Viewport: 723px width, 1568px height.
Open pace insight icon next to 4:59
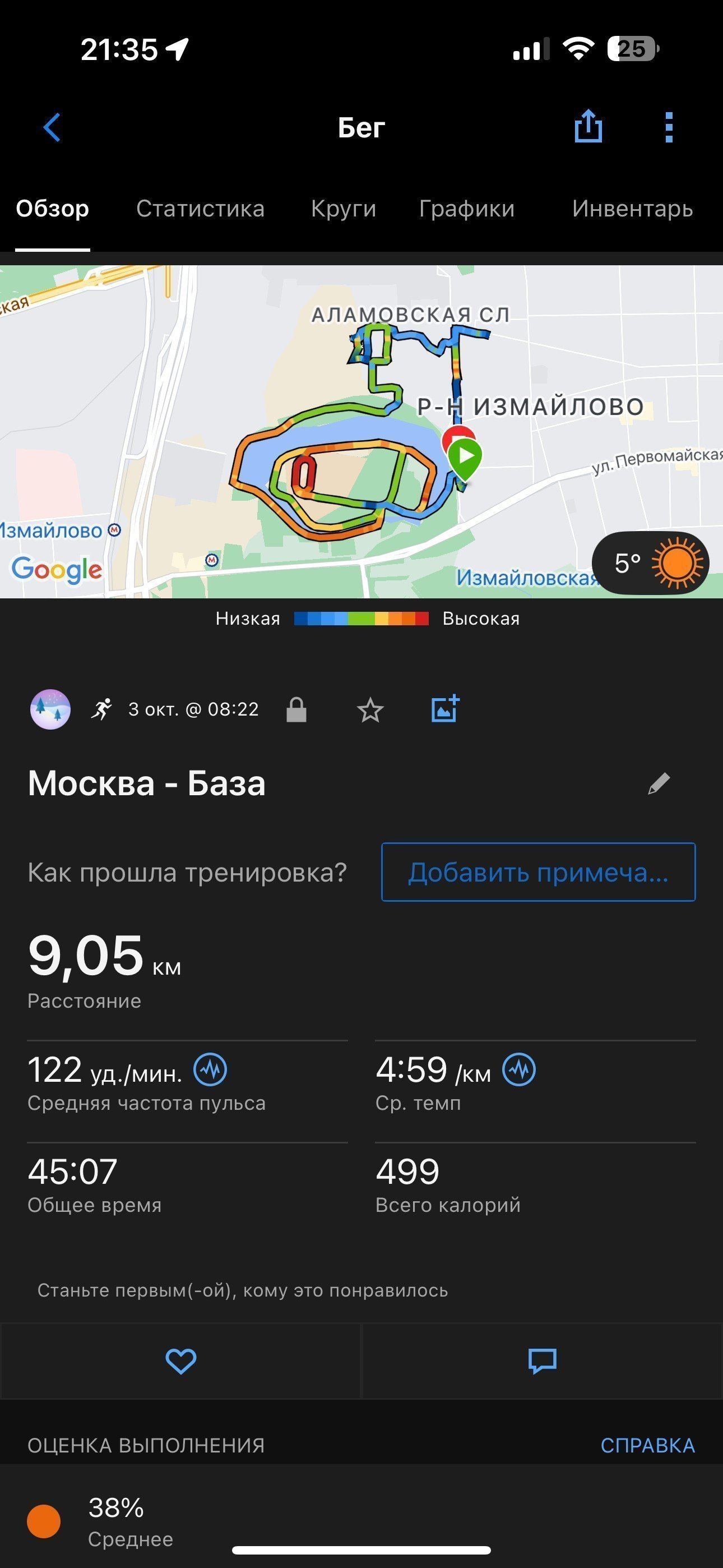point(518,1069)
